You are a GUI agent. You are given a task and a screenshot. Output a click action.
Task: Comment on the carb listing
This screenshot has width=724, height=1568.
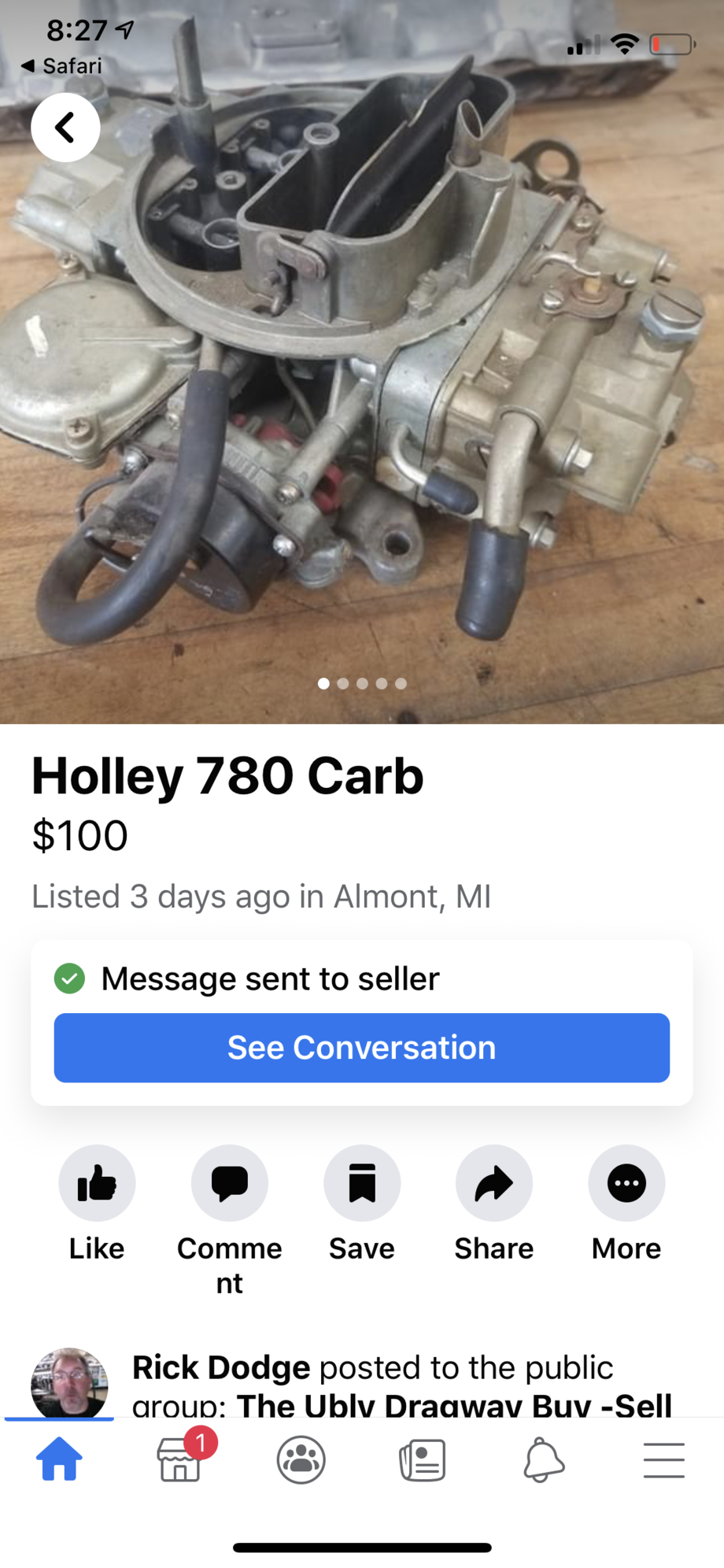(x=229, y=1183)
